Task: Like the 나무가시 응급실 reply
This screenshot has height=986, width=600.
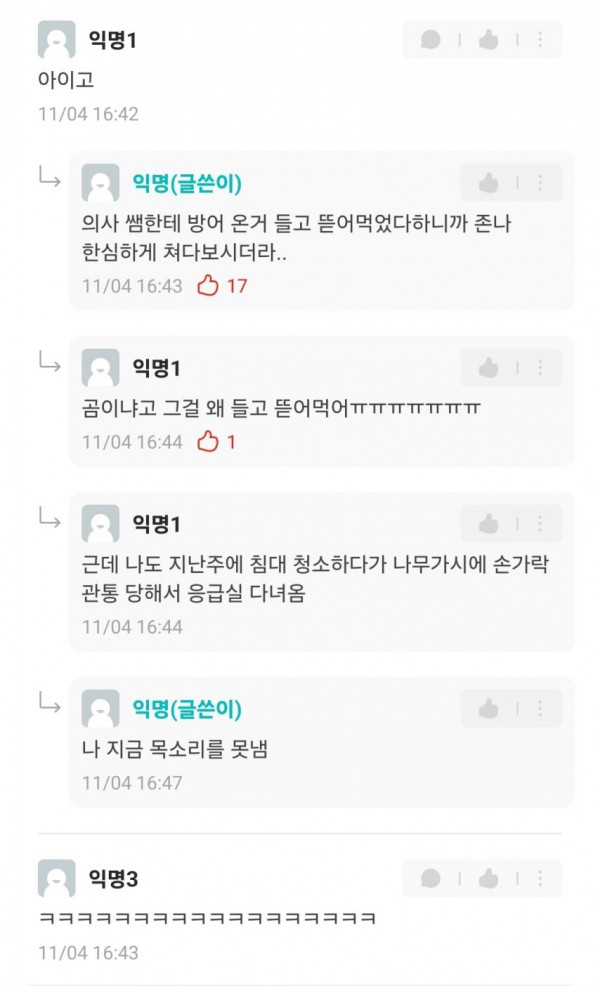Action: tap(488, 524)
